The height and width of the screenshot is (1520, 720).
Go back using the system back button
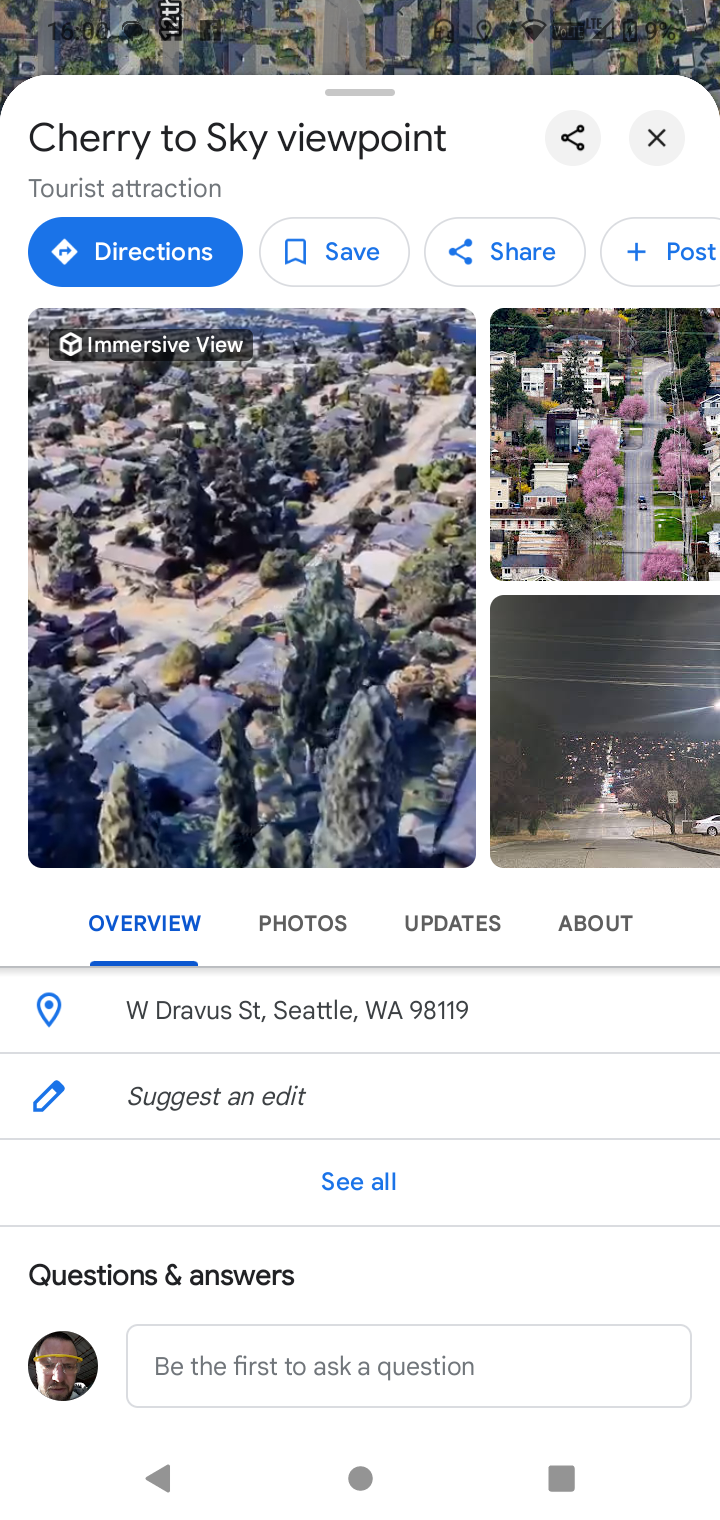coord(158,1478)
